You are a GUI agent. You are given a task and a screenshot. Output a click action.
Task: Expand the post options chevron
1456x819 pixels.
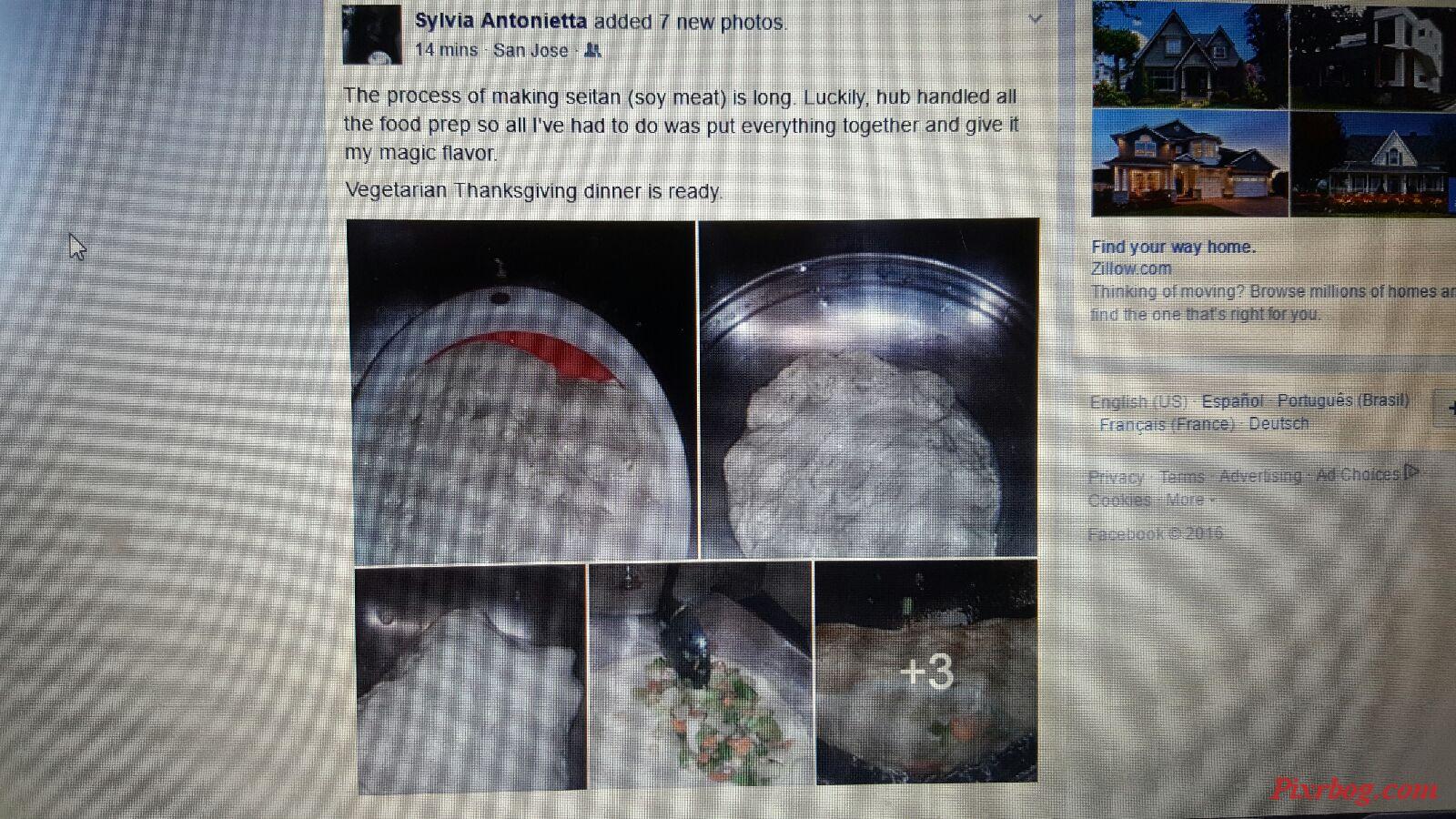(x=1035, y=19)
